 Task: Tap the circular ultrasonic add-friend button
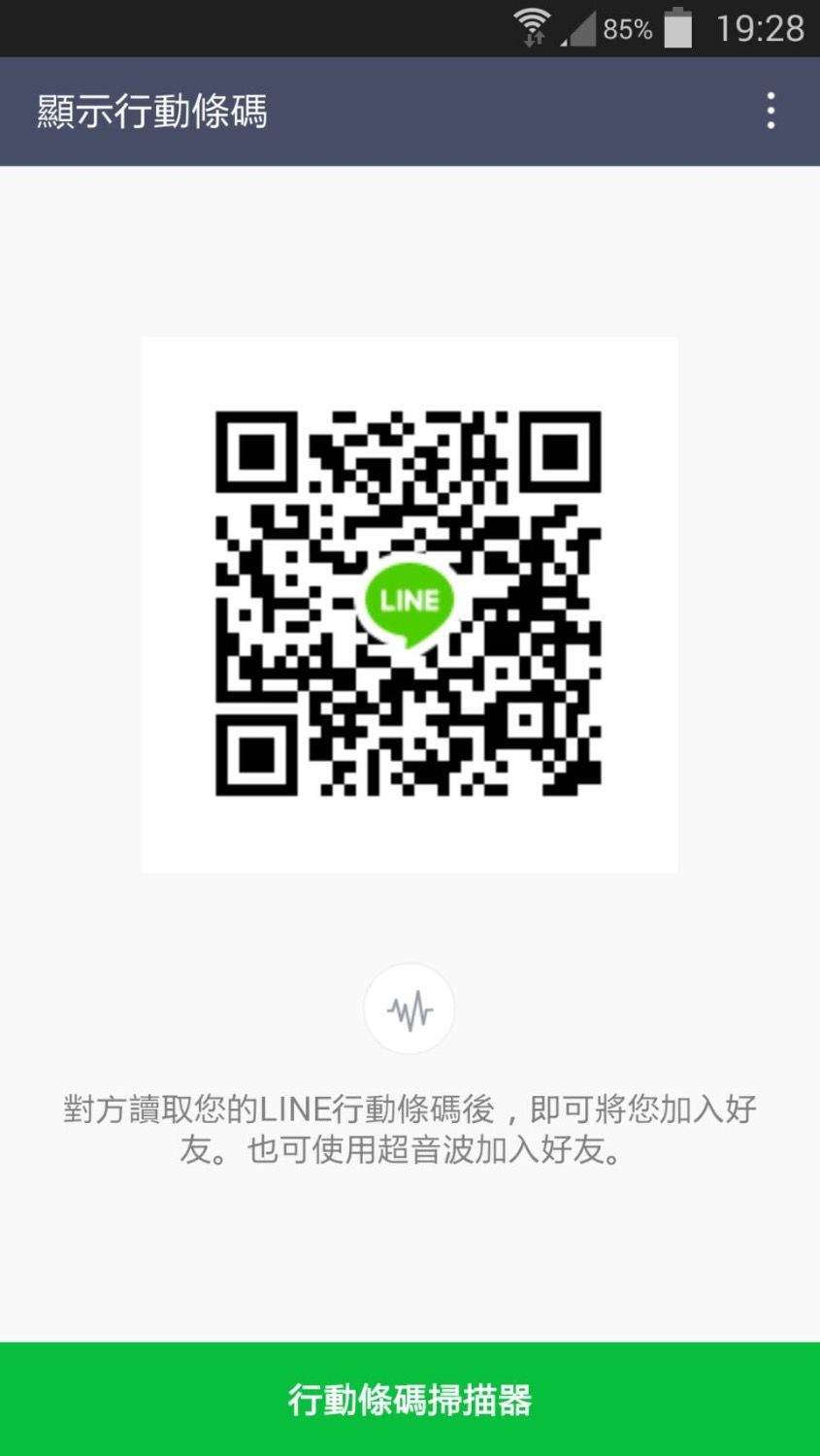coord(410,1009)
